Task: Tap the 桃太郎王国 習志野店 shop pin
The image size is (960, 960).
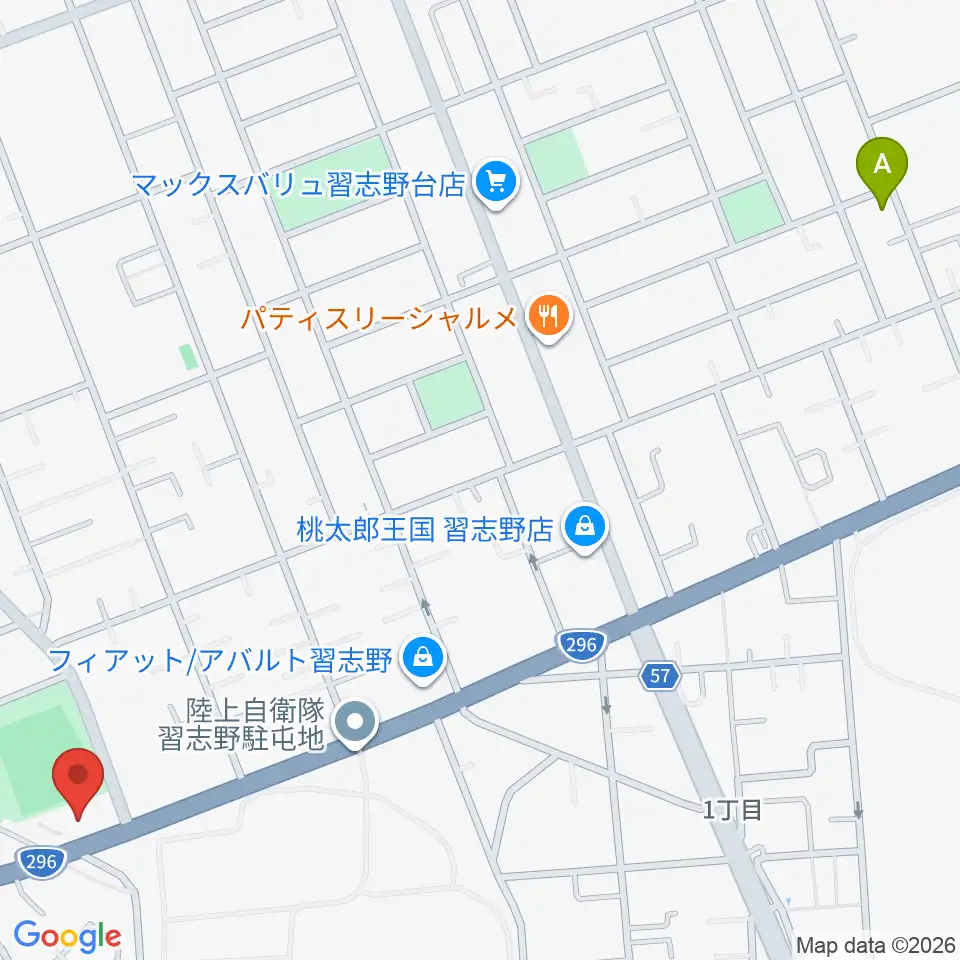Action: [x=585, y=528]
